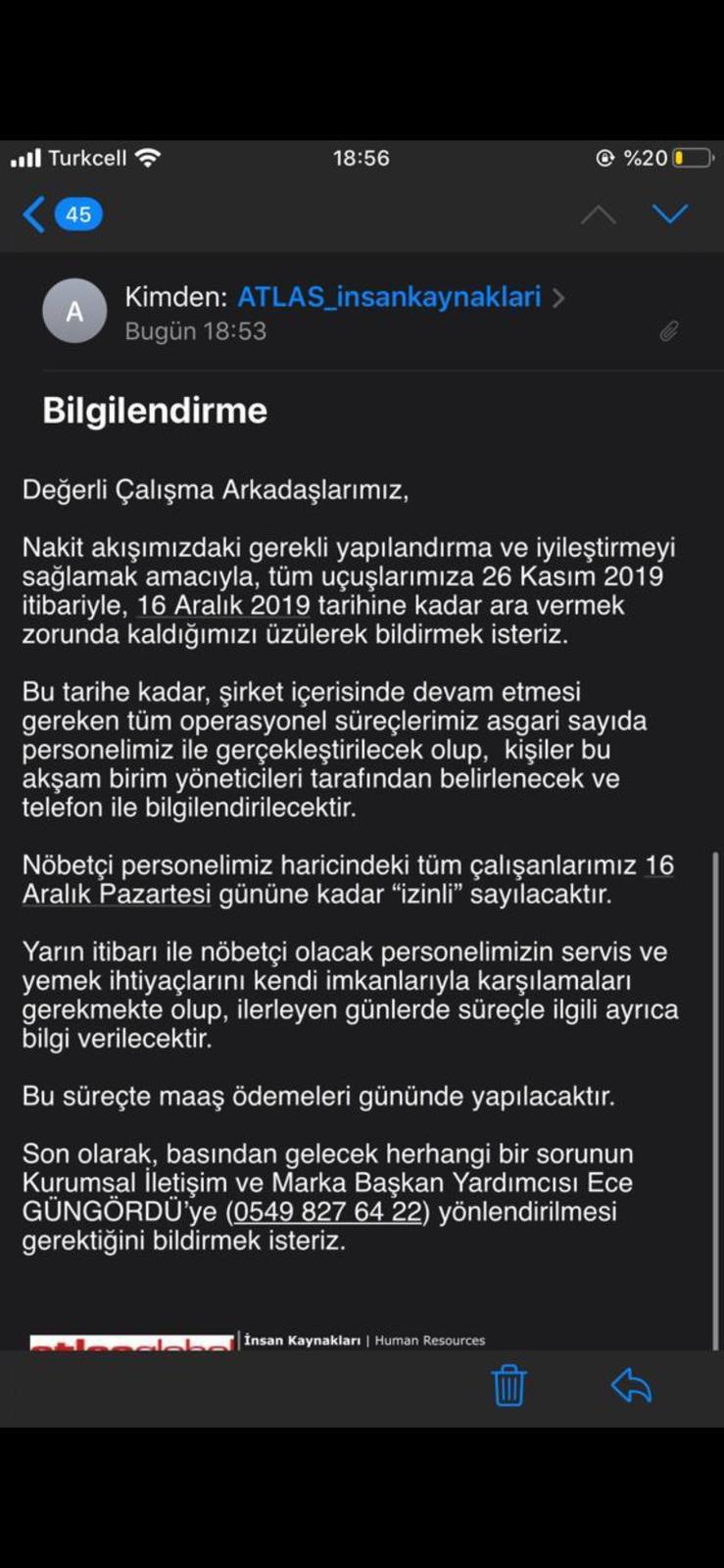This screenshot has width=724, height=1568.
Task: Open the underlined date 16 Aralık 2019
Action: pos(222,606)
